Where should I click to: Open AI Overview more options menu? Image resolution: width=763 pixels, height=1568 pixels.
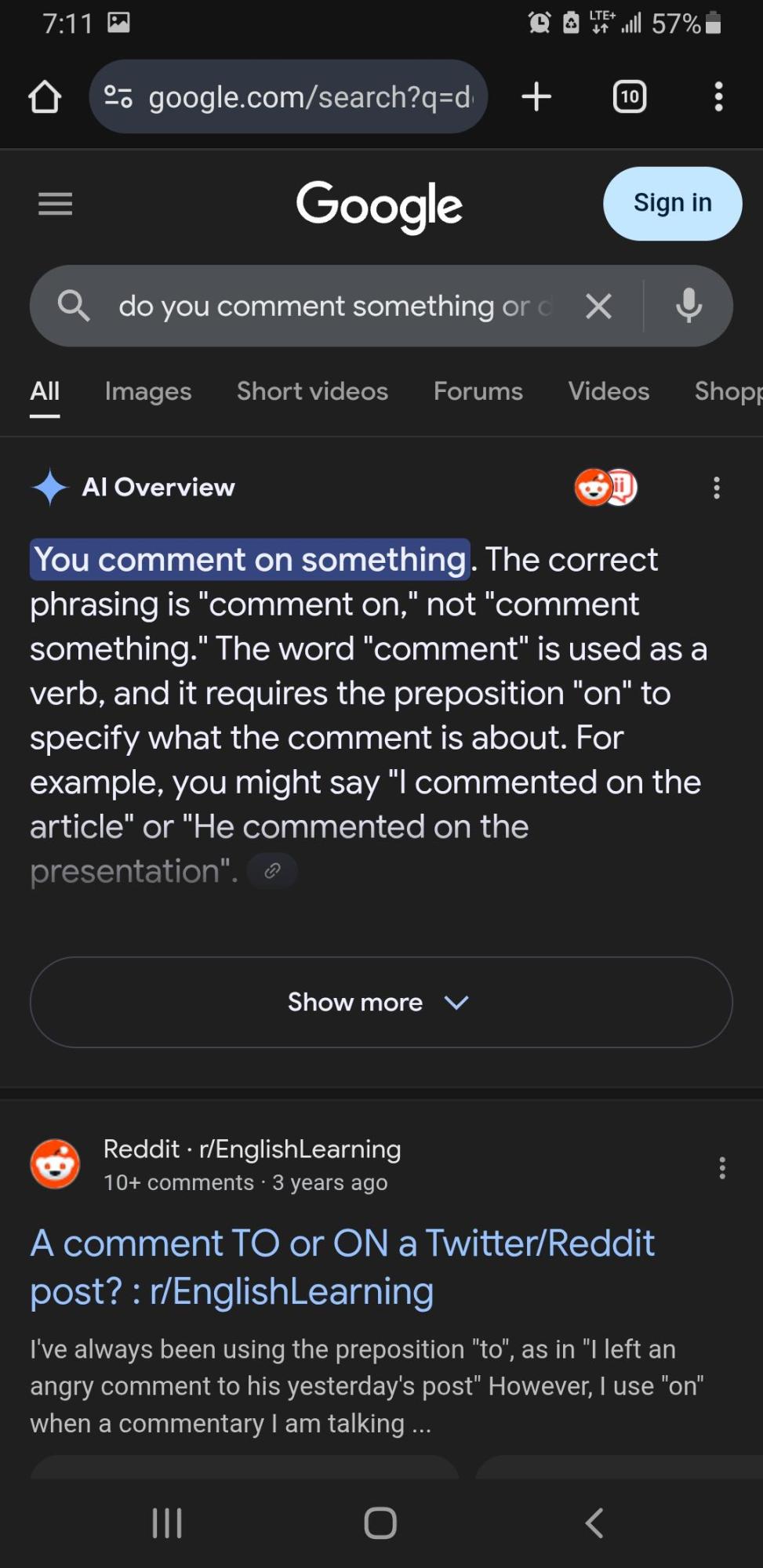(716, 488)
